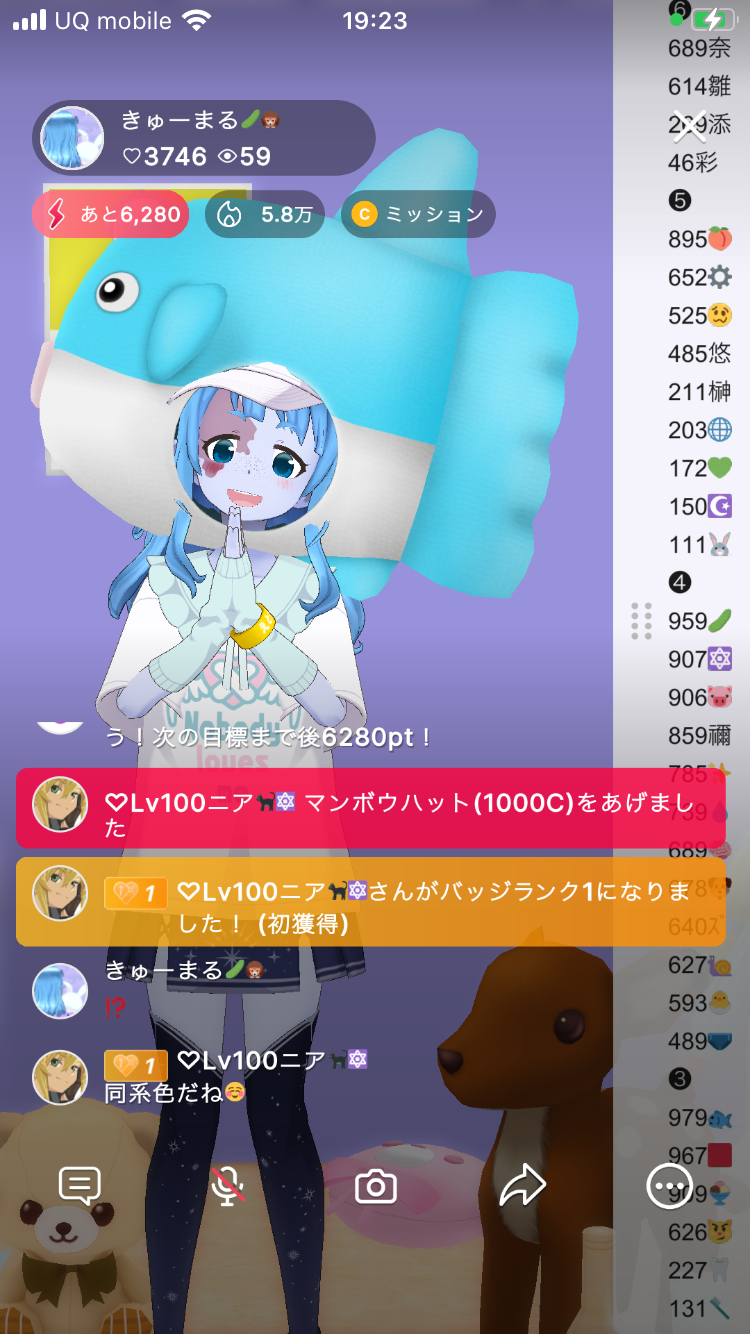The width and height of the screenshot is (750, 1334).
Task: Open the ミッション chip
Action: coord(419,214)
